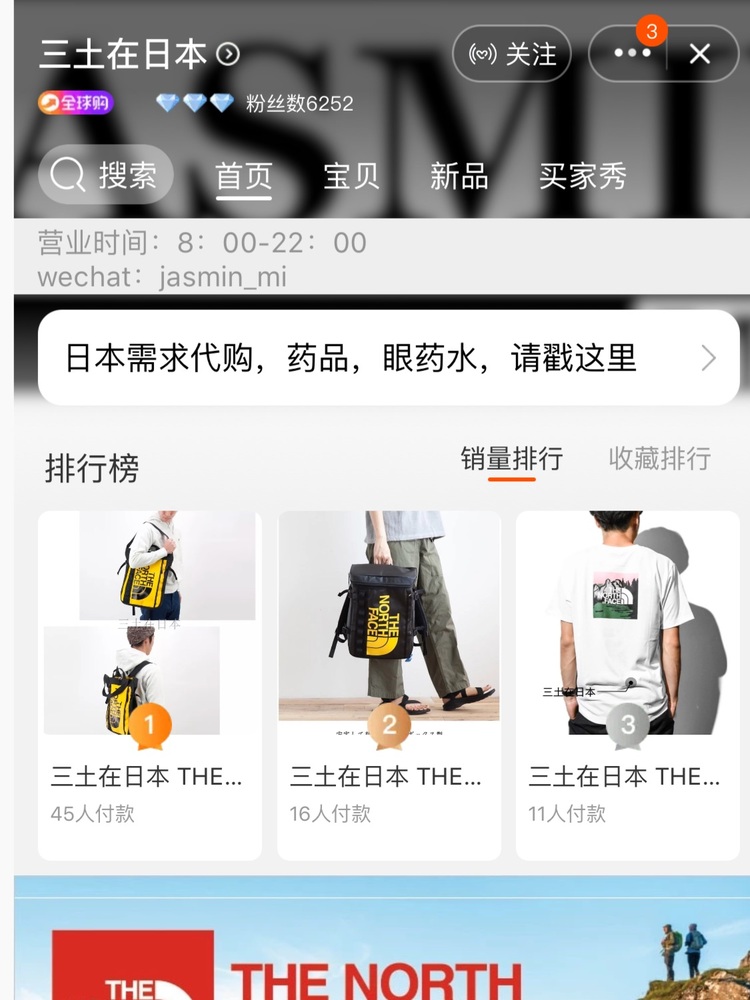The height and width of the screenshot is (1000, 750).
Task: Open rank 1 yellow backpack product
Action: pos(150,685)
